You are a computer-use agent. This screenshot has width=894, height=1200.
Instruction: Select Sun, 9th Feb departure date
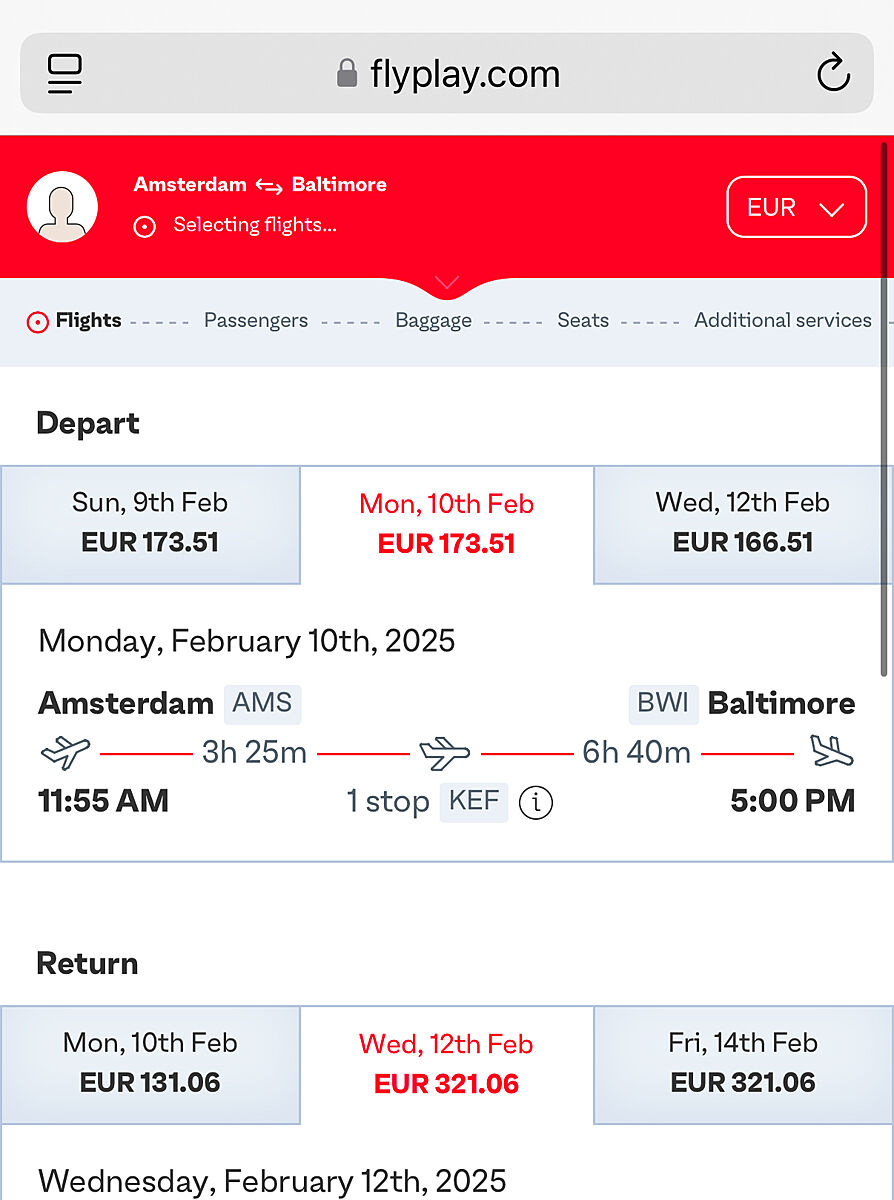(x=150, y=523)
